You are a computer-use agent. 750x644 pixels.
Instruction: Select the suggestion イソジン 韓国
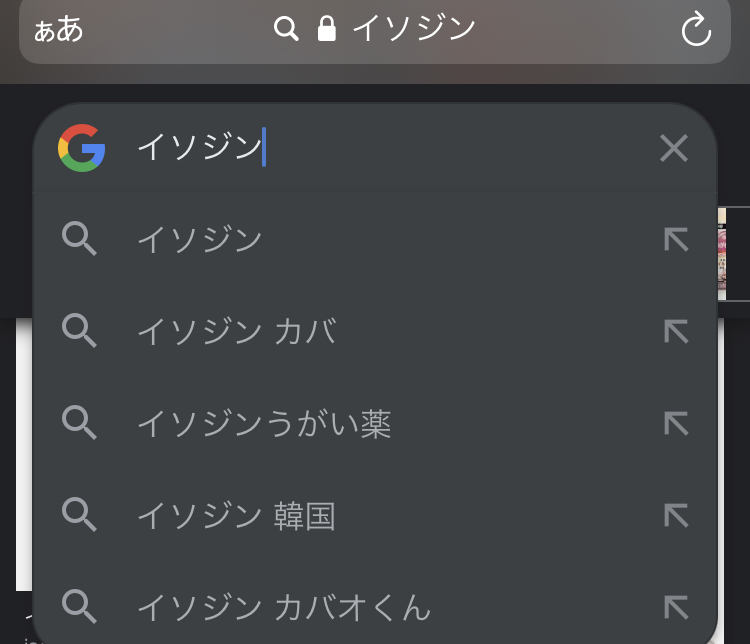pyautogui.click(x=236, y=516)
